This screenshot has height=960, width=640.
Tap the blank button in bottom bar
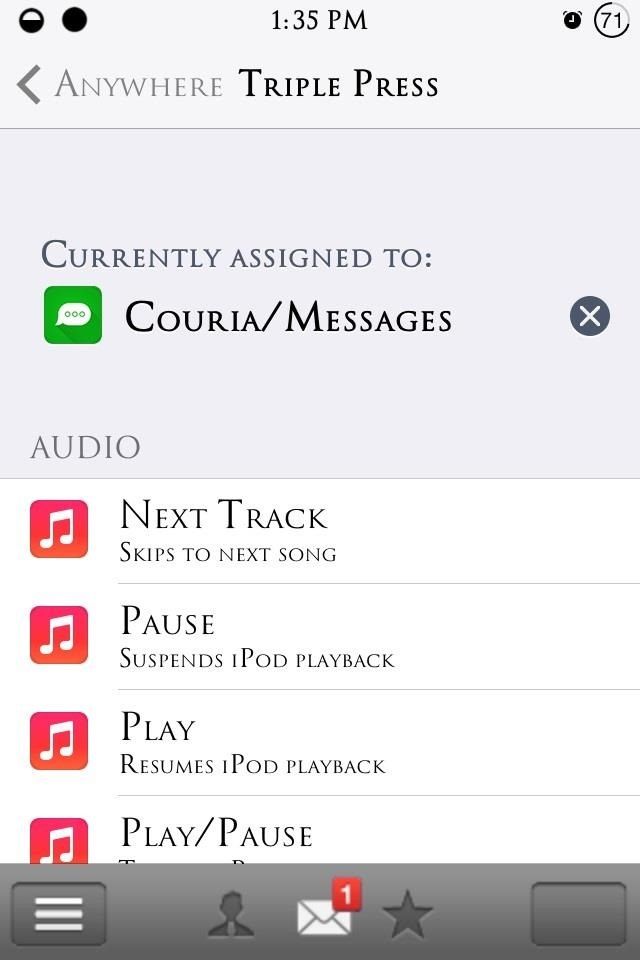[578, 914]
